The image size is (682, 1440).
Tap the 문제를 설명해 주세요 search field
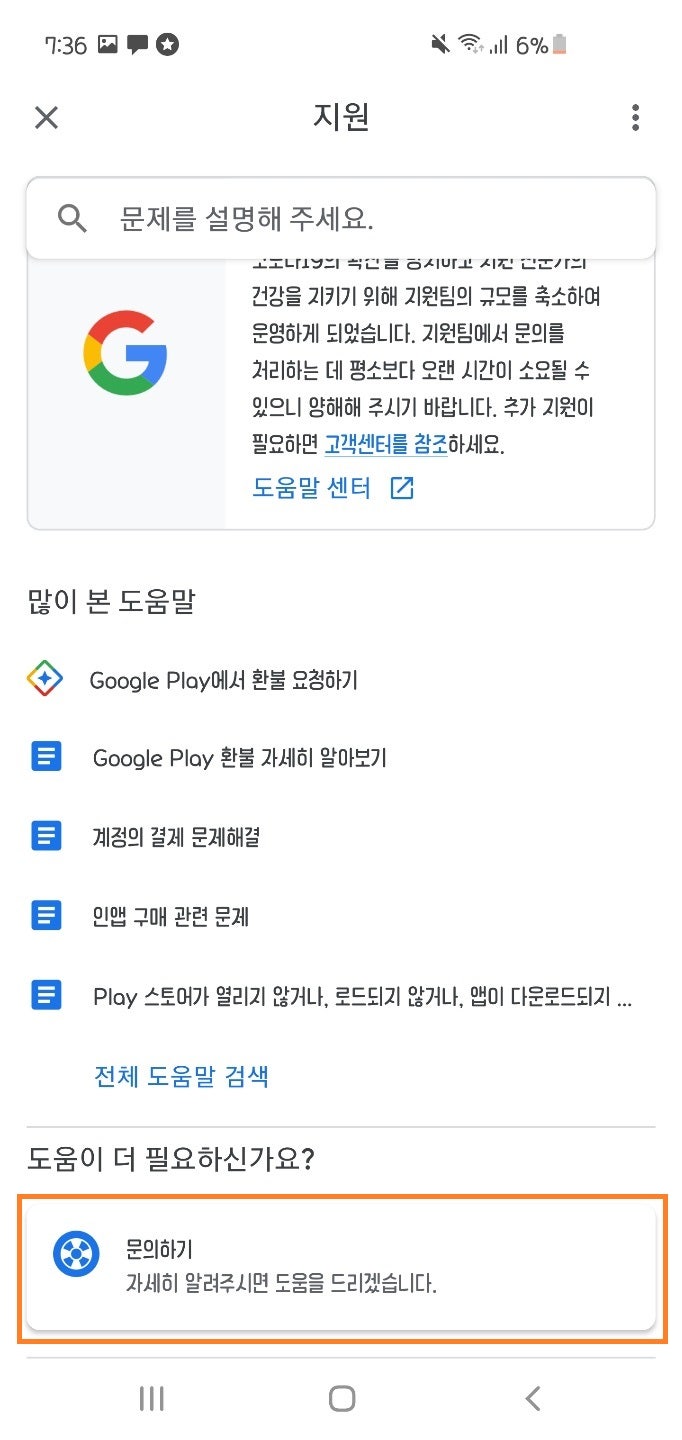click(341, 218)
